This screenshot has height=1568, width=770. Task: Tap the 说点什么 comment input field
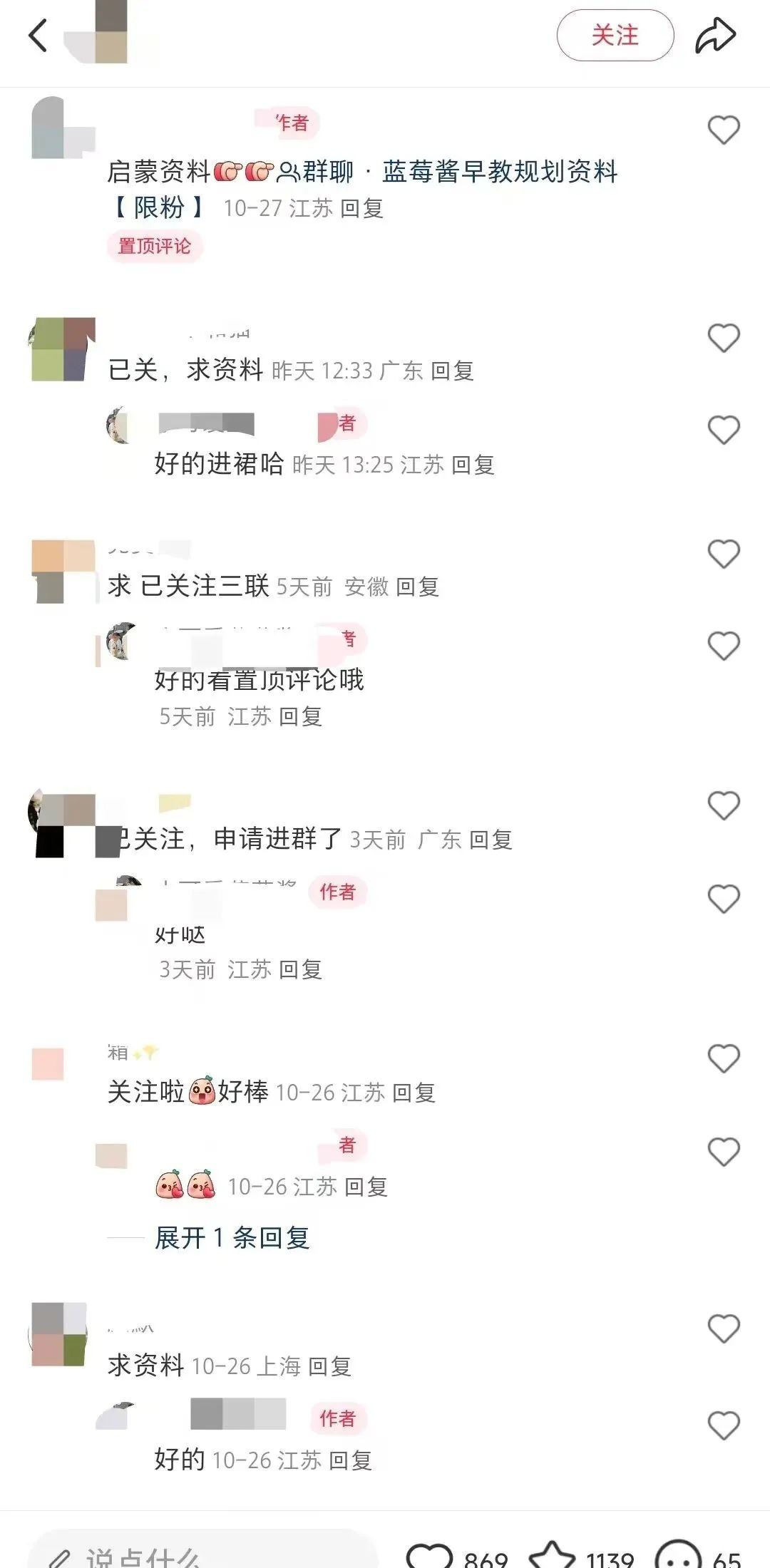tap(203, 1549)
